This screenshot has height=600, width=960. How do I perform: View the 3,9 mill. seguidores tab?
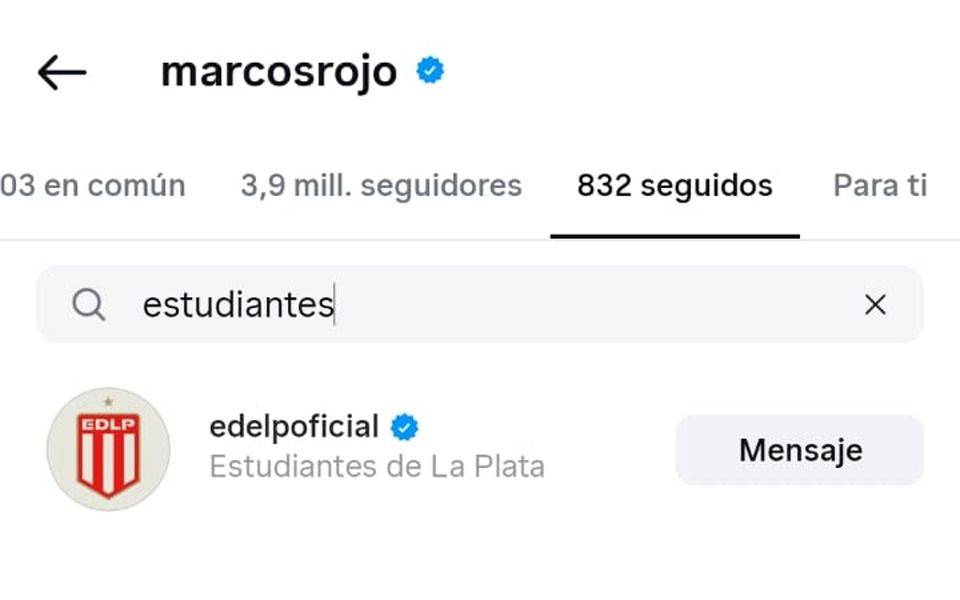[x=381, y=186]
